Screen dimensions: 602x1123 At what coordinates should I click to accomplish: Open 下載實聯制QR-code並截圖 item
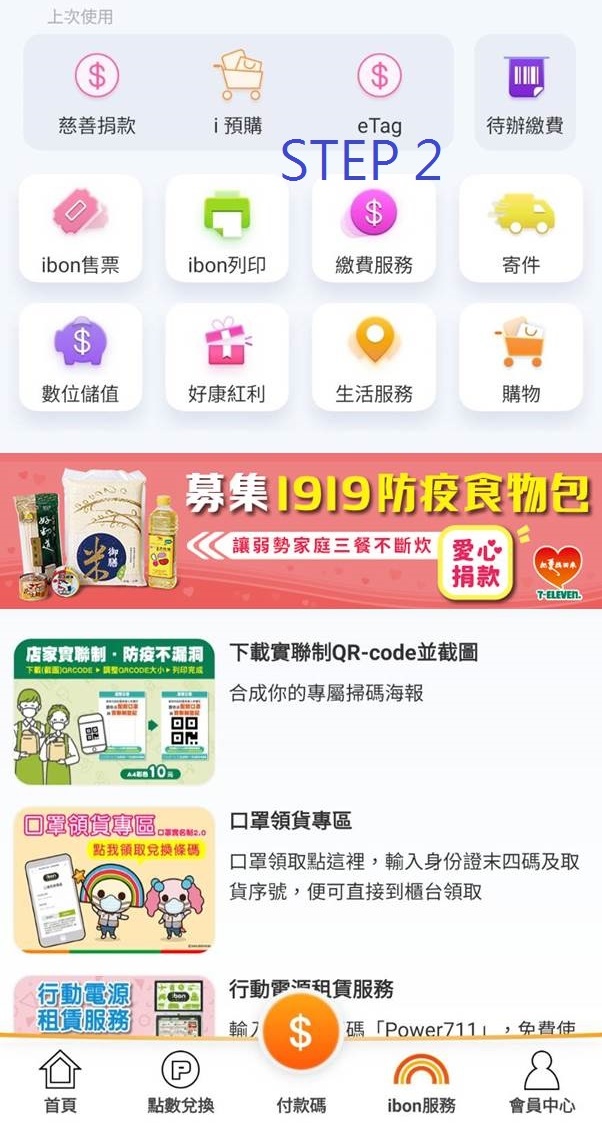(x=301, y=712)
